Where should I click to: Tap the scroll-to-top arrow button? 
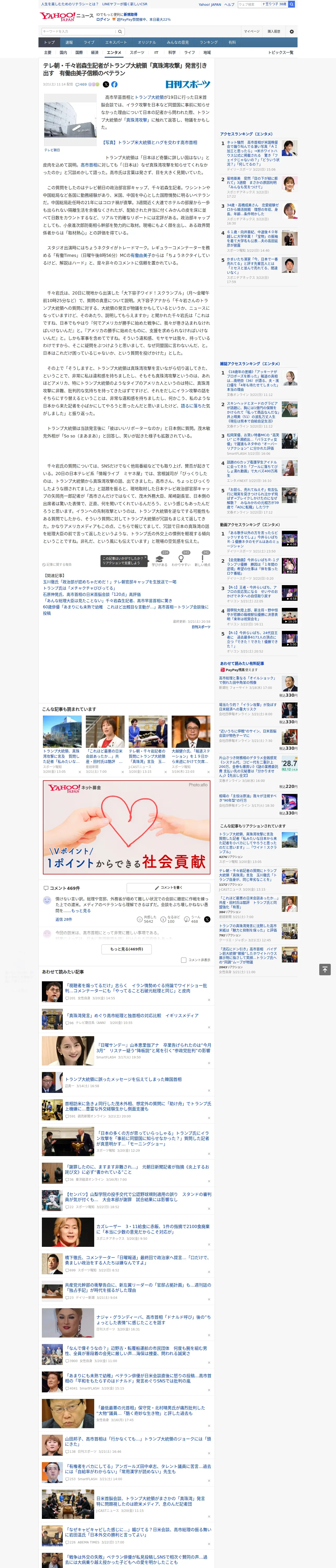pos(325,969)
